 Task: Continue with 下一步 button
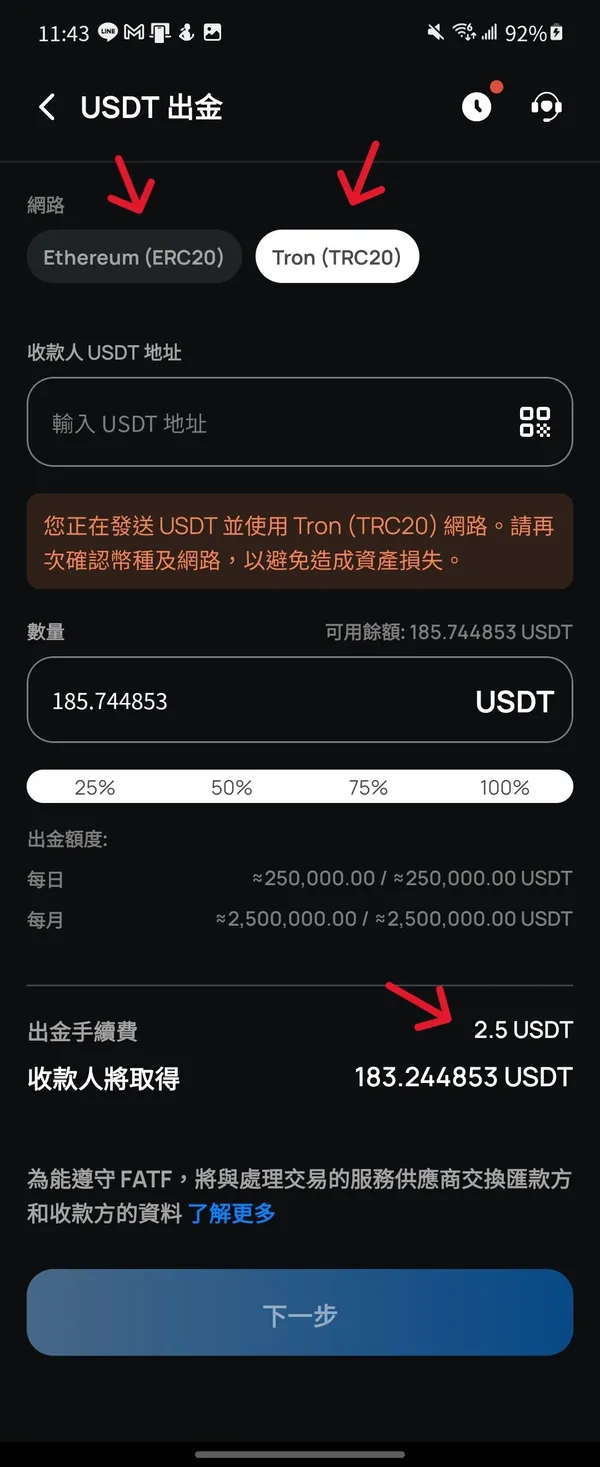coord(300,1314)
